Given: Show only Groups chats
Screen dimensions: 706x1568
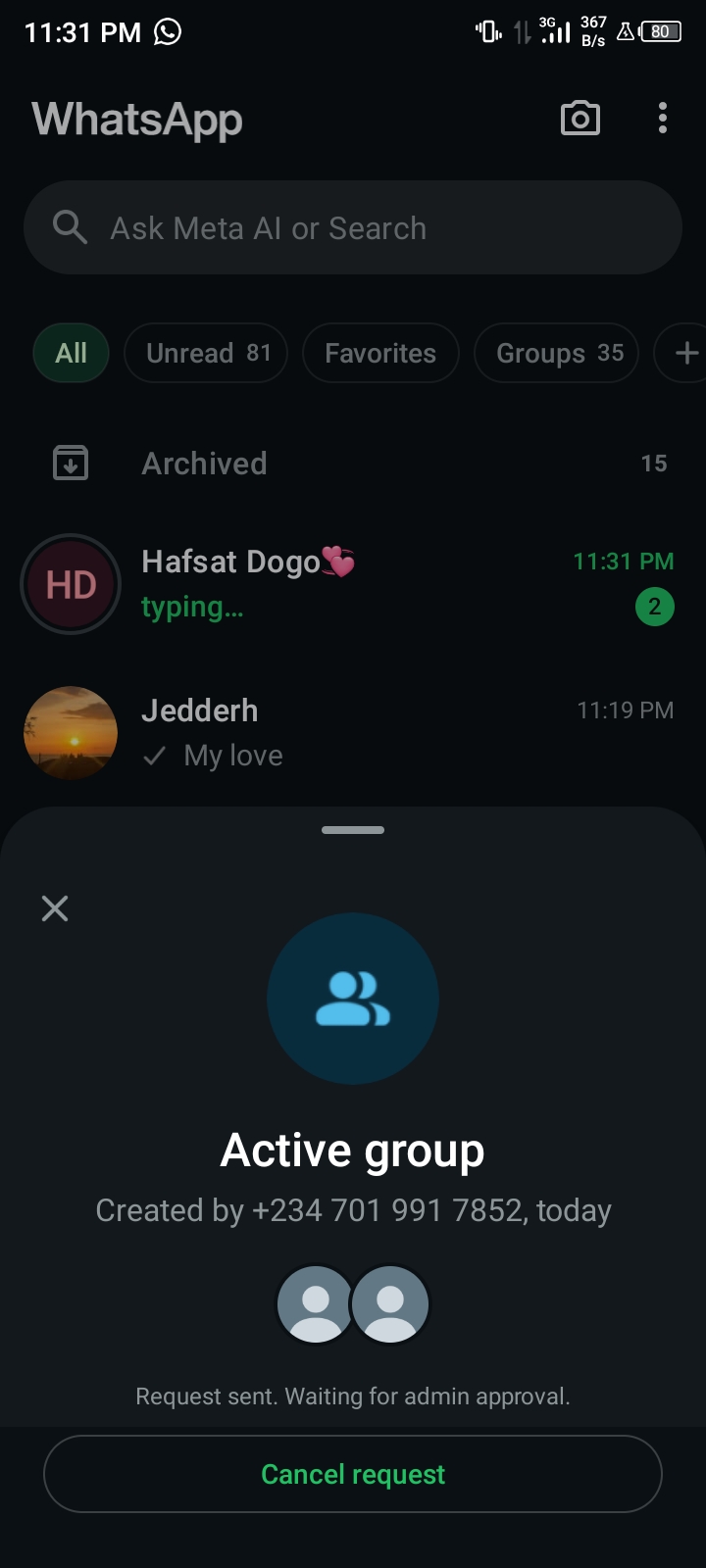Looking at the screenshot, I should (x=557, y=353).
